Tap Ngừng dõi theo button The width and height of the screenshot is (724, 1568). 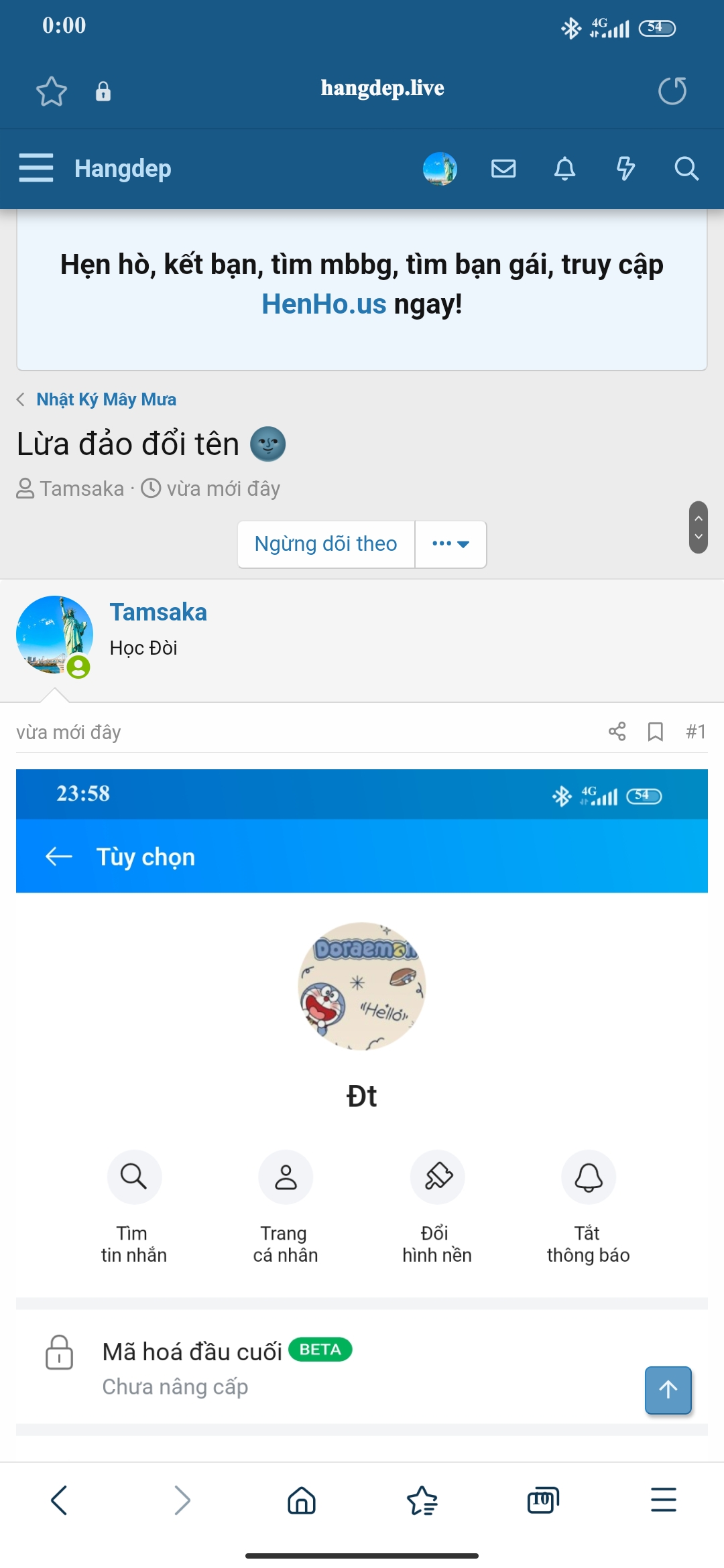326,543
